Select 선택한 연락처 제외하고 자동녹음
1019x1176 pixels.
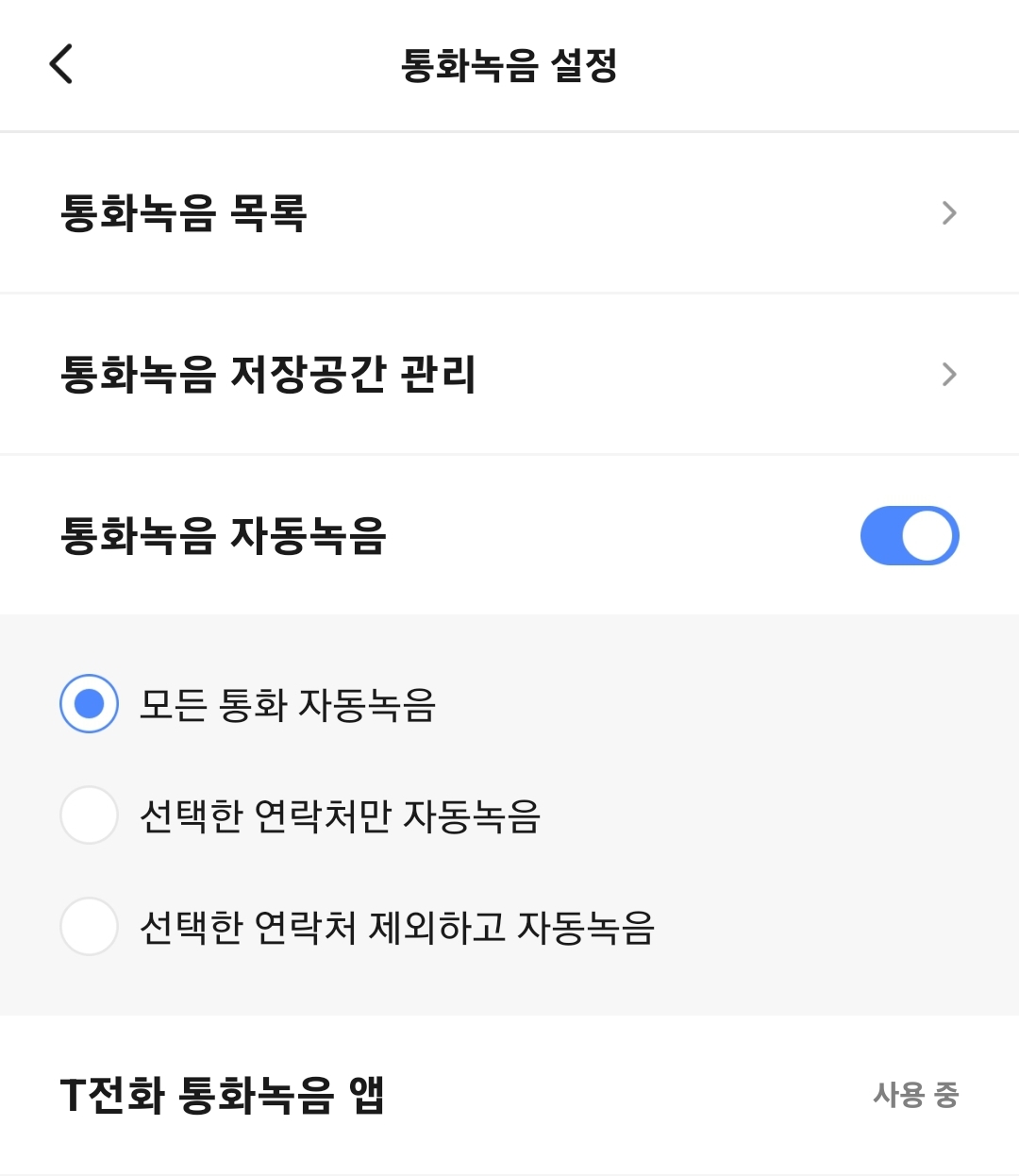[x=90, y=927]
